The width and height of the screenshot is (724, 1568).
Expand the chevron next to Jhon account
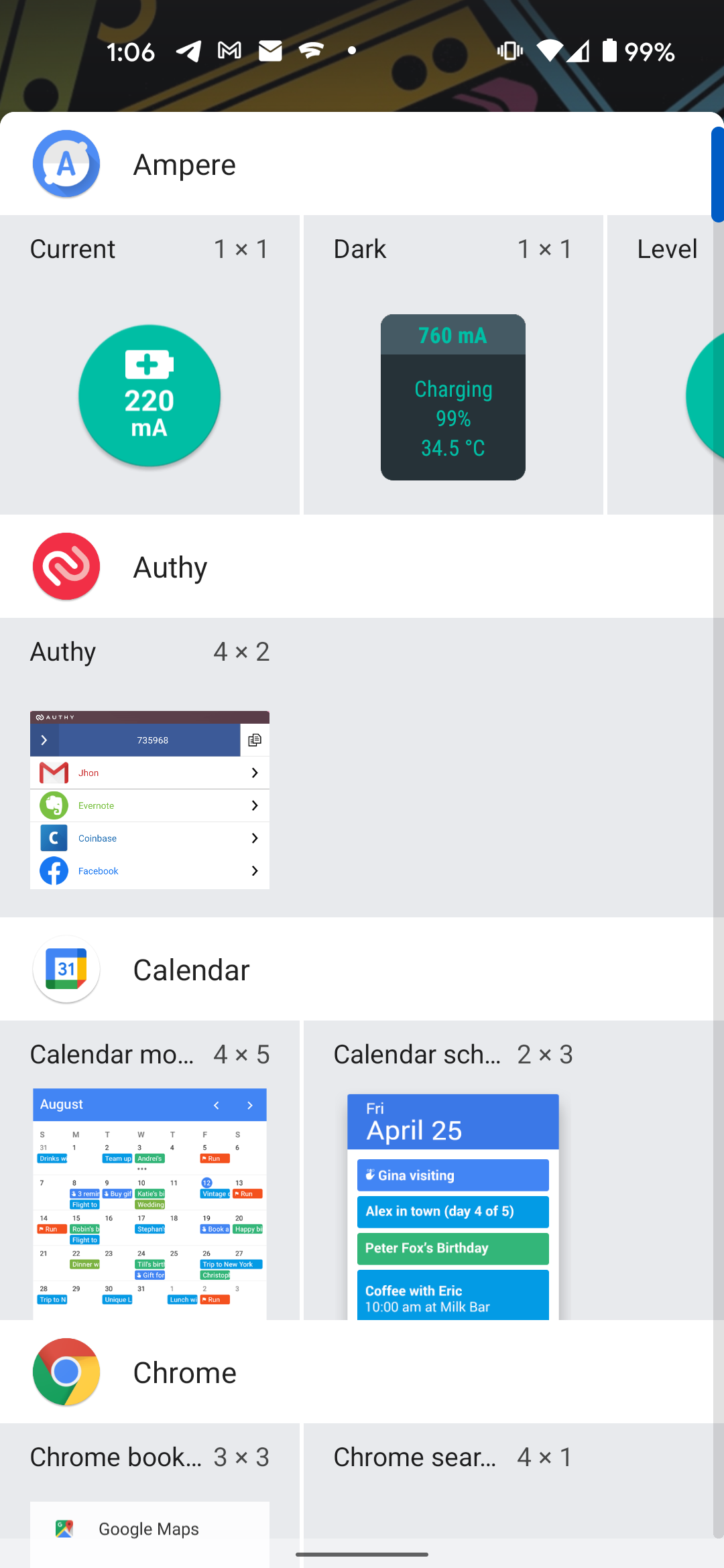254,772
